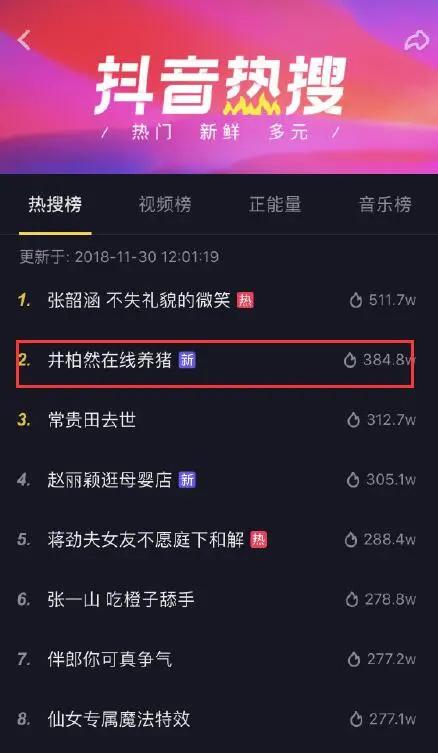Tap 张一山 吃橙子舔手 entry
Image resolution: width=438 pixels, height=753 pixels.
219,599
